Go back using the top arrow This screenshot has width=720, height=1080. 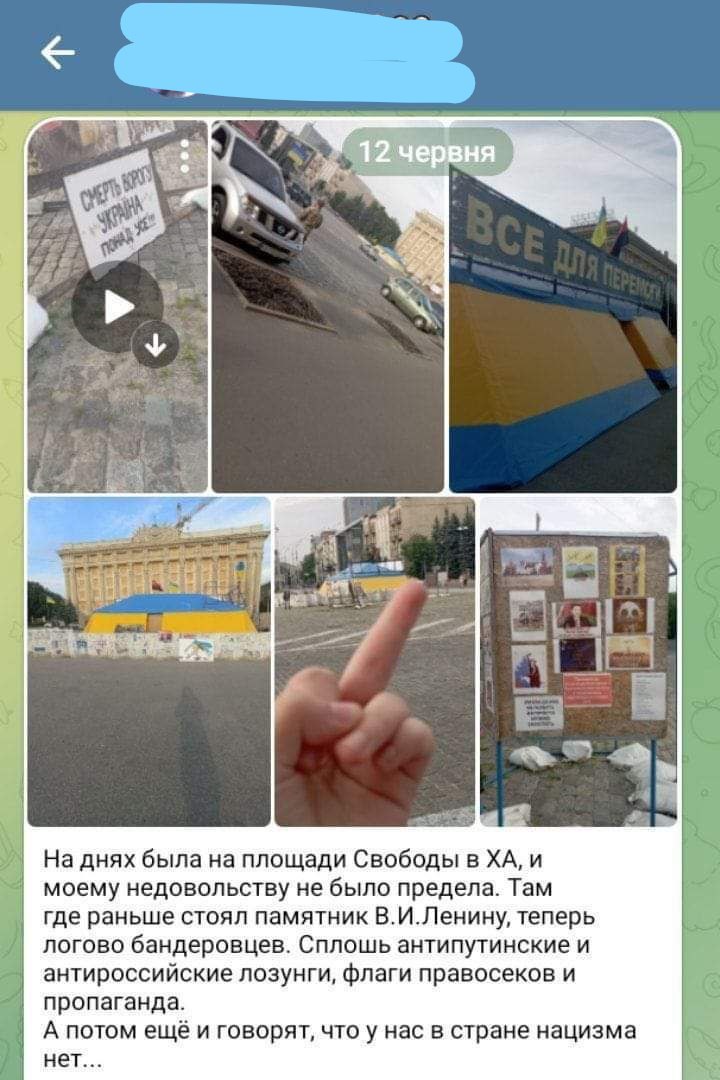click(58, 54)
